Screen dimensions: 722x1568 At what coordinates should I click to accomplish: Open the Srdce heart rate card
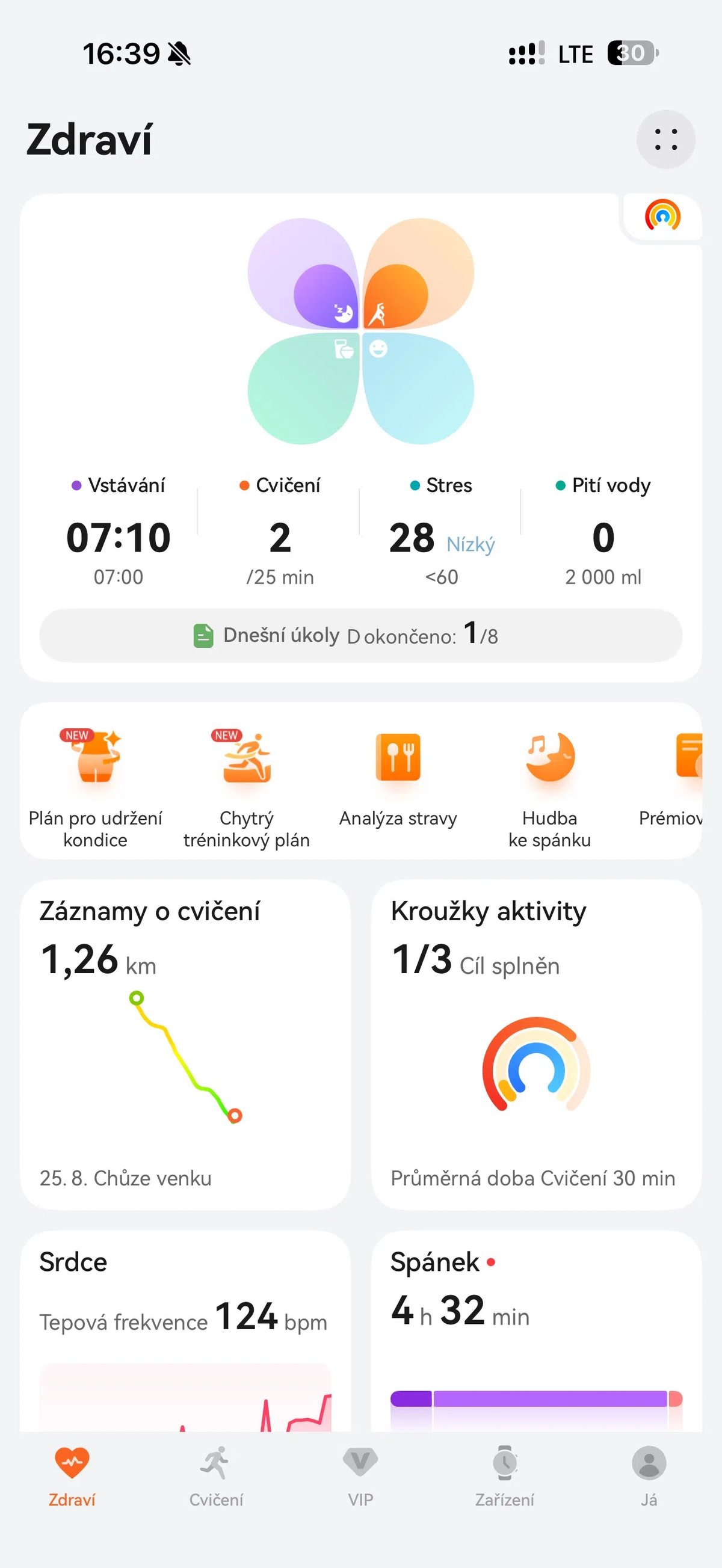pyautogui.click(x=186, y=1330)
